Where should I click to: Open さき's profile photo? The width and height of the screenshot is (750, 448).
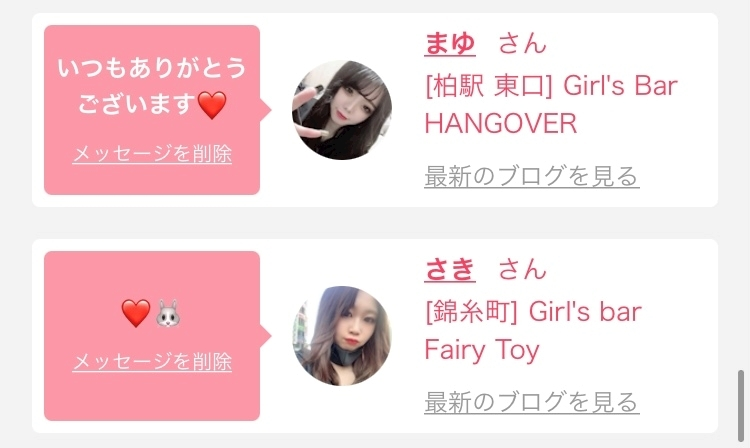[x=341, y=336]
